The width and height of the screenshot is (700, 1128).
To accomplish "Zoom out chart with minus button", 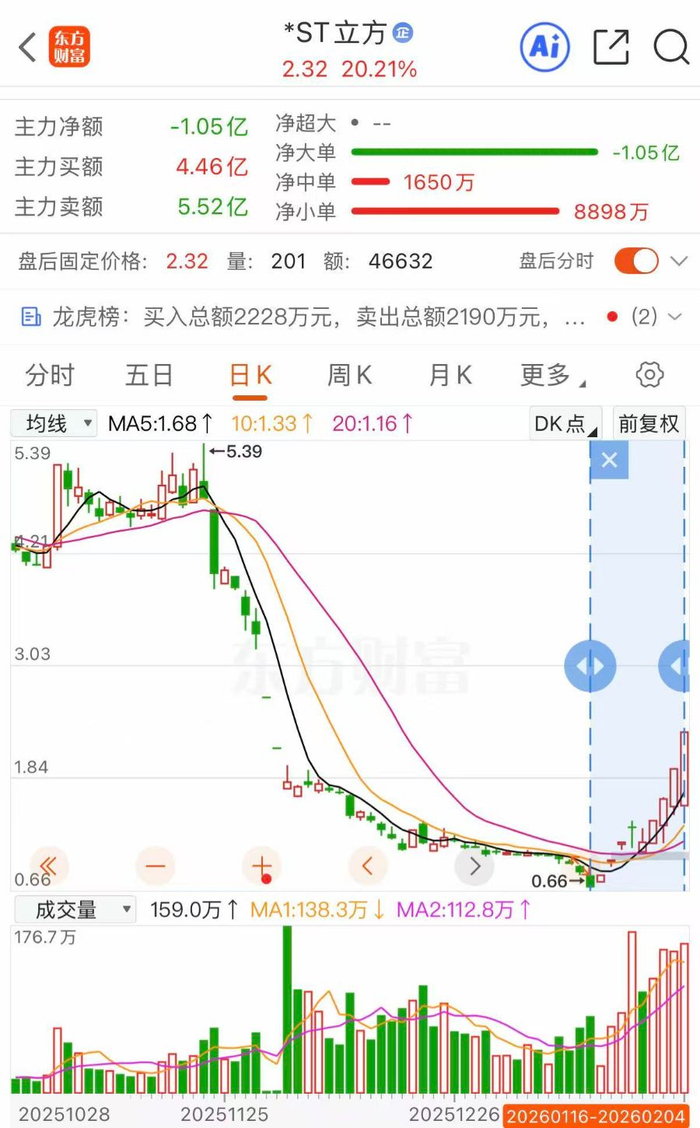I will (x=158, y=865).
